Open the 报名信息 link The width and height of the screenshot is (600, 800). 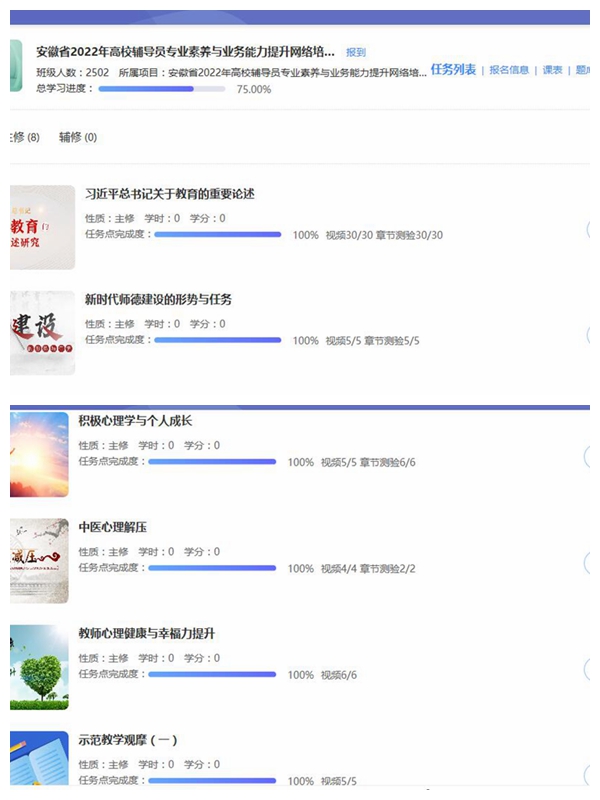(x=509, y=70)
